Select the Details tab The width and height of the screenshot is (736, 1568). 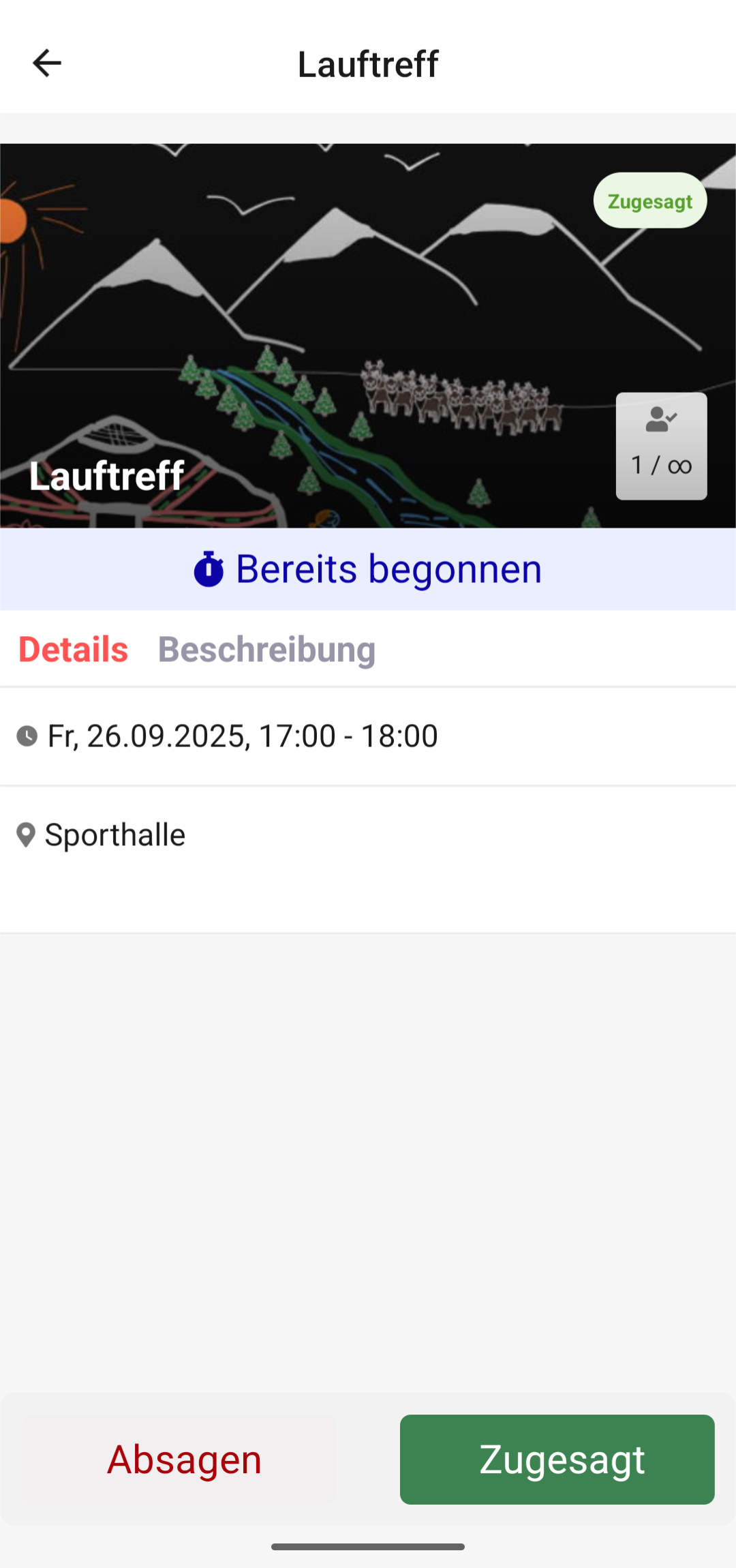click(x=74, y=649)
